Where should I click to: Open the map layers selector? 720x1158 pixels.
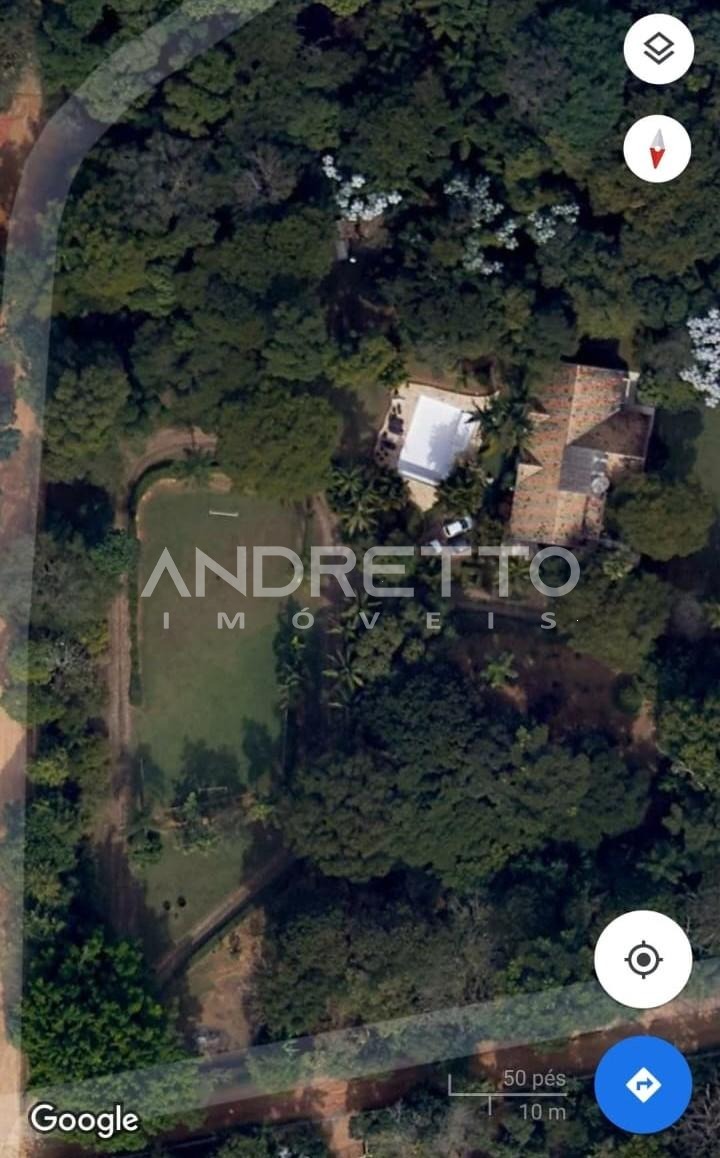[658, 49]
